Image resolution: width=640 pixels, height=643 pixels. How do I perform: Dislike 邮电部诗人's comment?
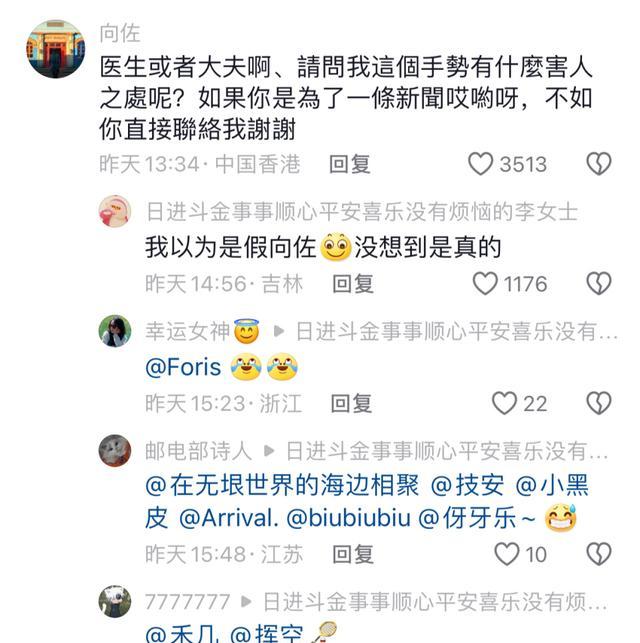click(598, 553)
